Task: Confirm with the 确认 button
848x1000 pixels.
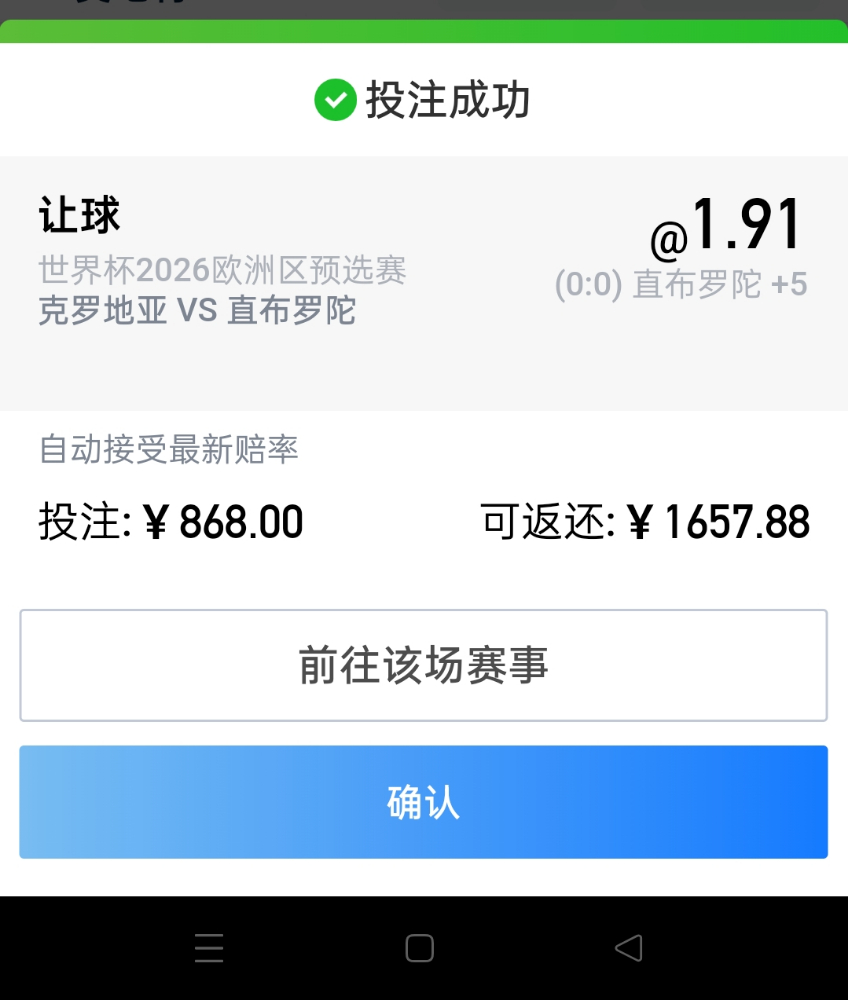Action: (423, 802)
